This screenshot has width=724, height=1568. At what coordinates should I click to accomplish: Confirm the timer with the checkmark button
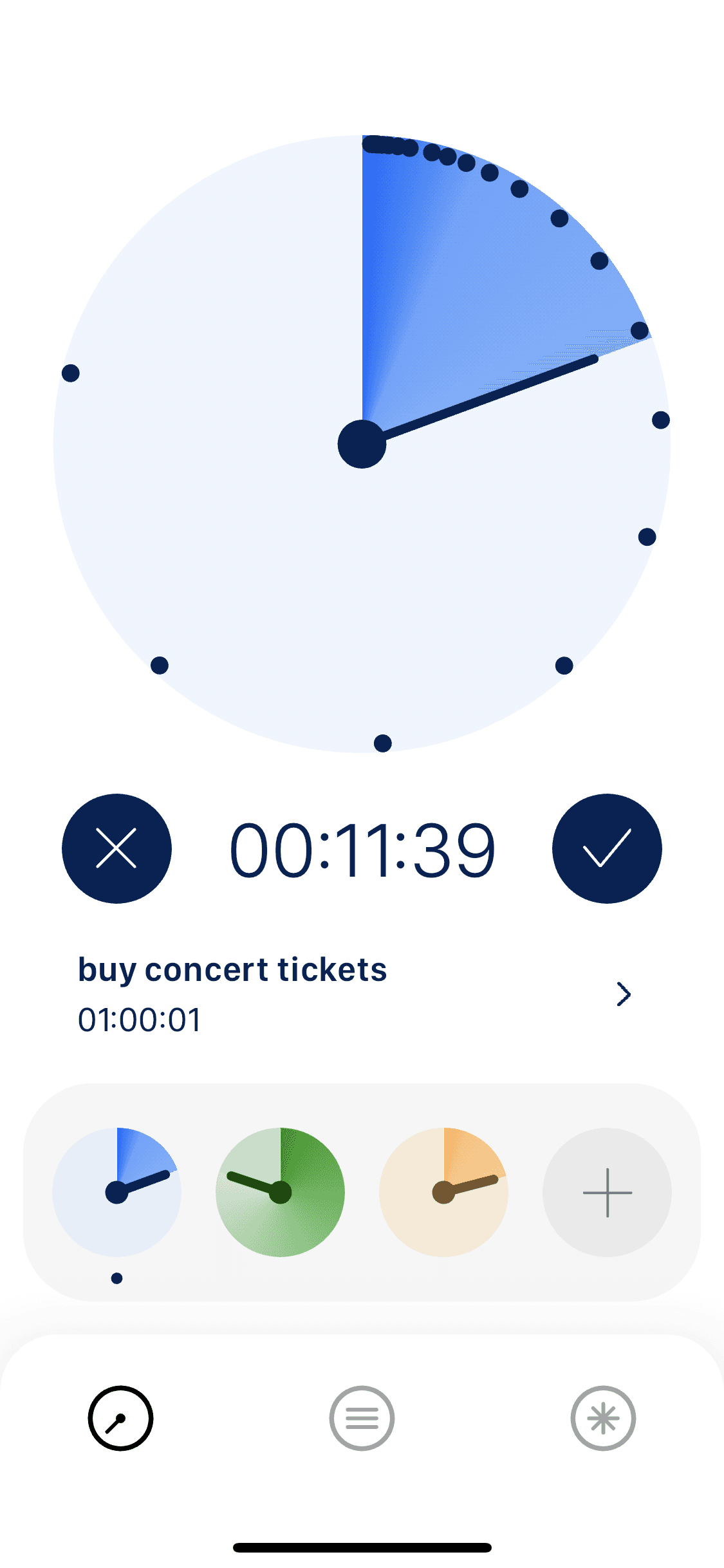coord(607,848)
